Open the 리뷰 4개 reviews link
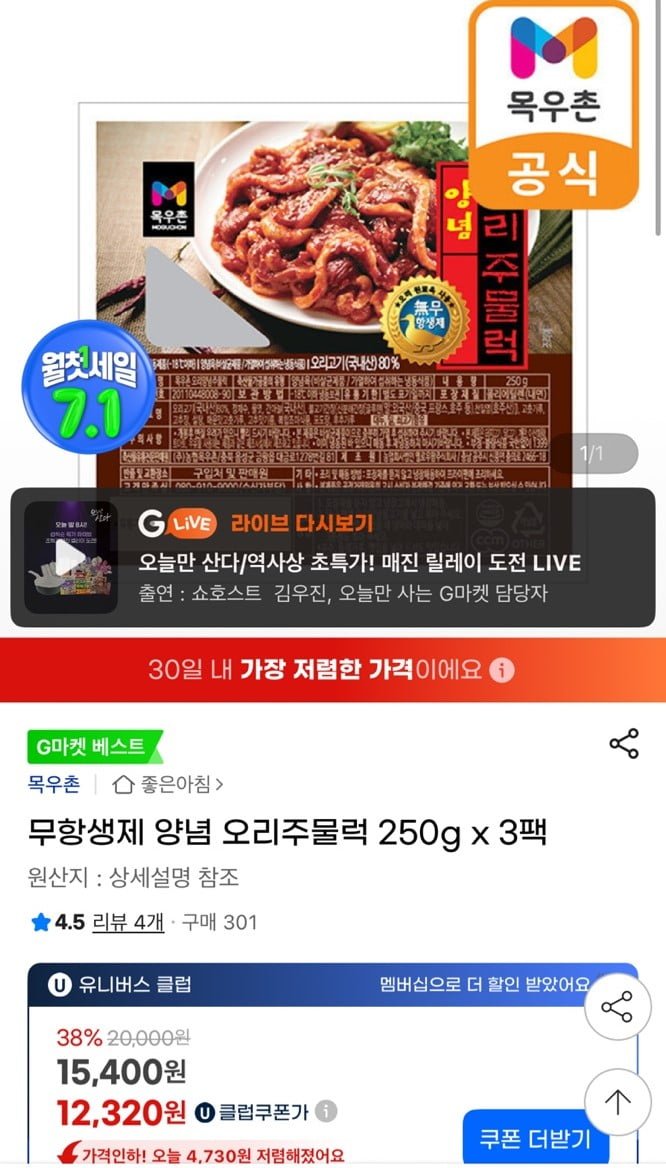Viewport: 666px width, 1168px height. tap(128, 921)
